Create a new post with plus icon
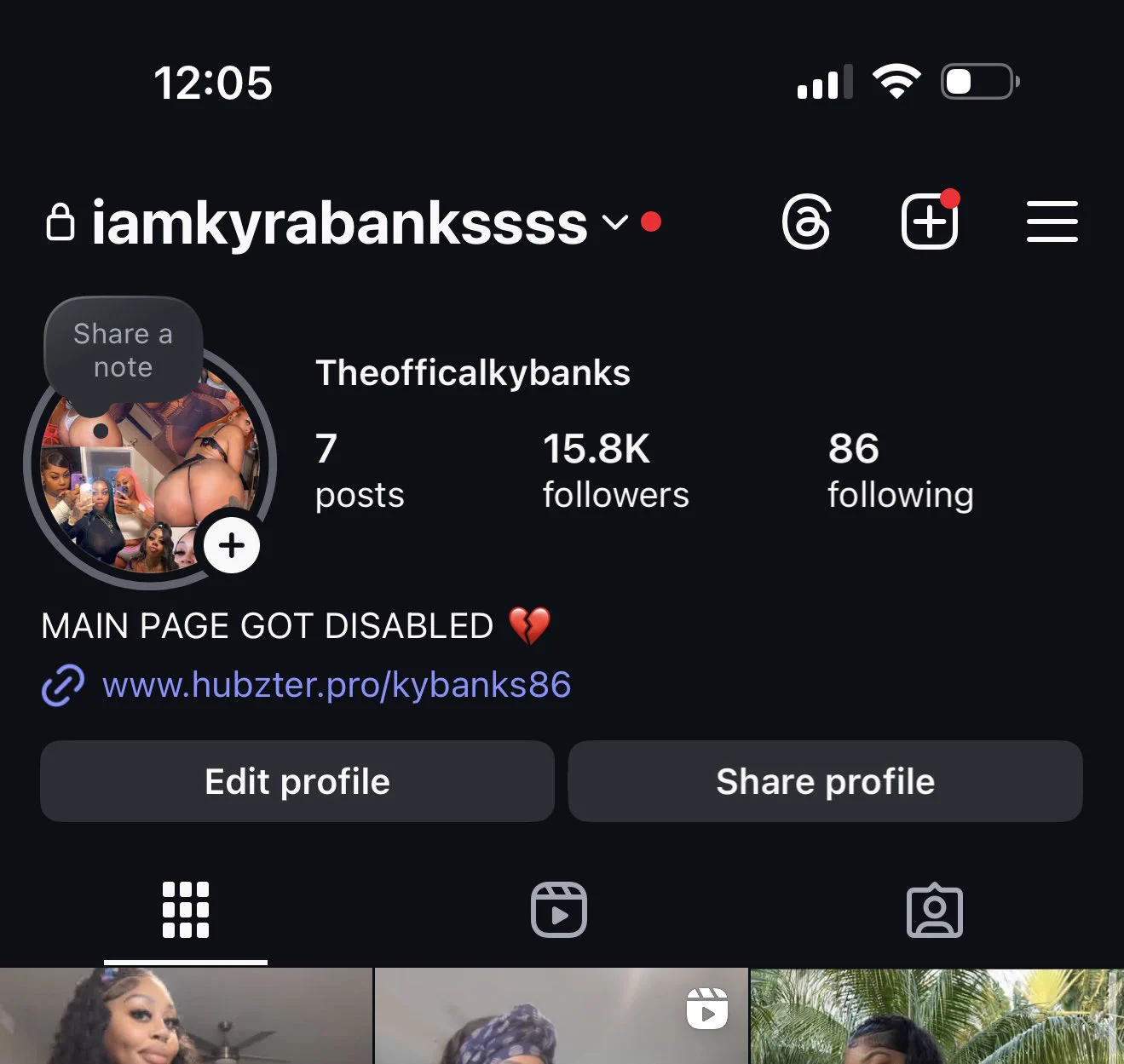Viewport: 1124px width, 1064px height. pyautogui.click(x=929, y=222)
